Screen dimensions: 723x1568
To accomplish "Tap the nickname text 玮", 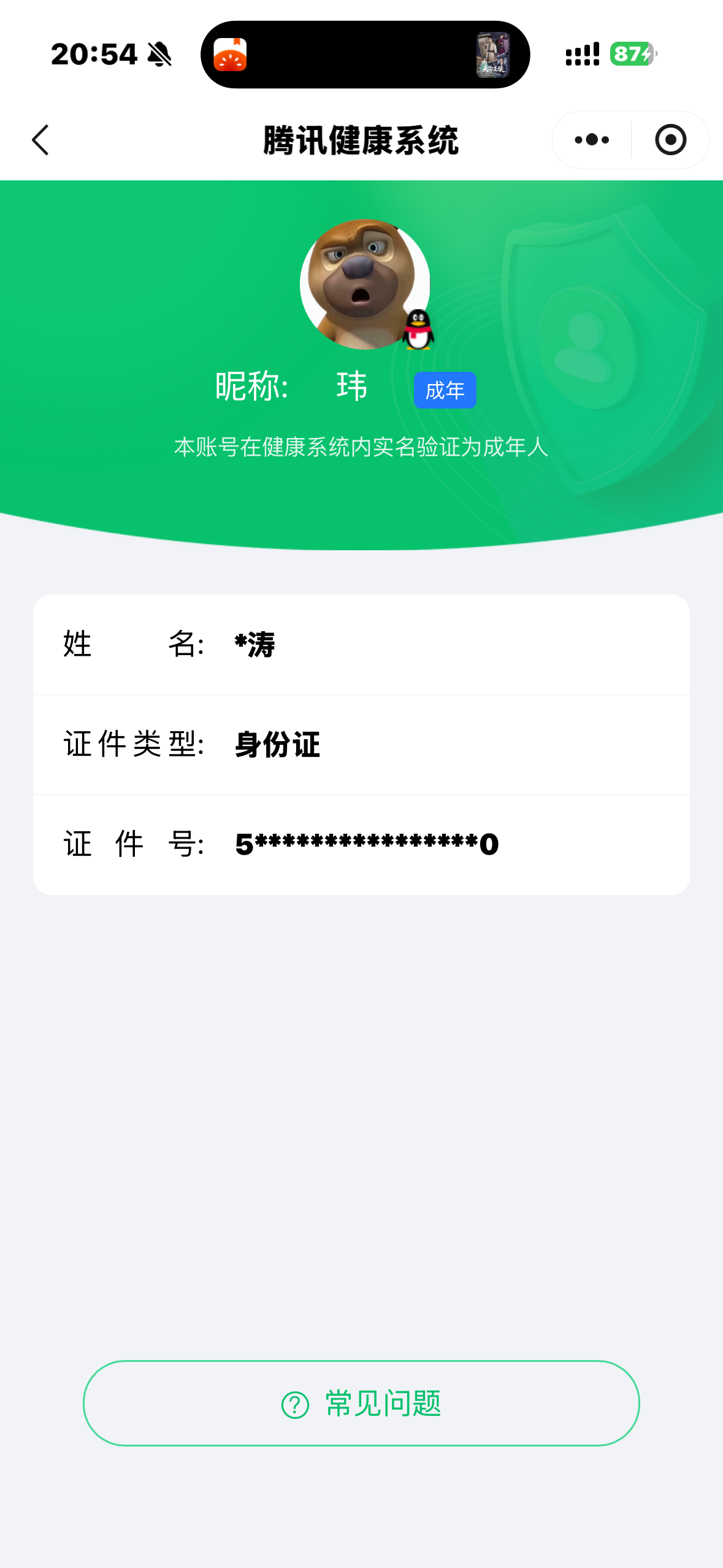I will [x=353, y=386].
